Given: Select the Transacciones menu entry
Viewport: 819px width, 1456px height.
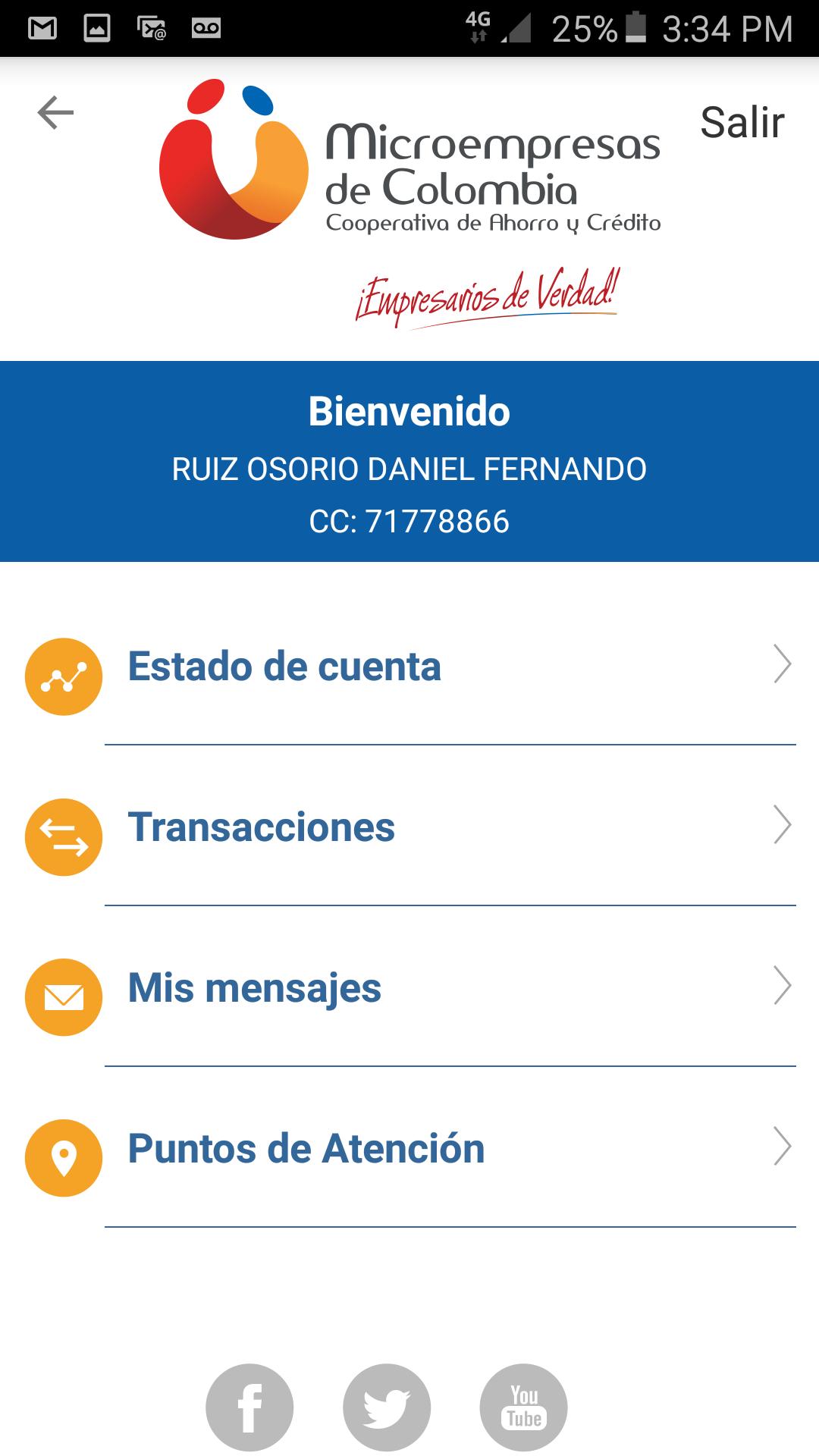Looking at the screenshot, I should (x=262, y=829).
